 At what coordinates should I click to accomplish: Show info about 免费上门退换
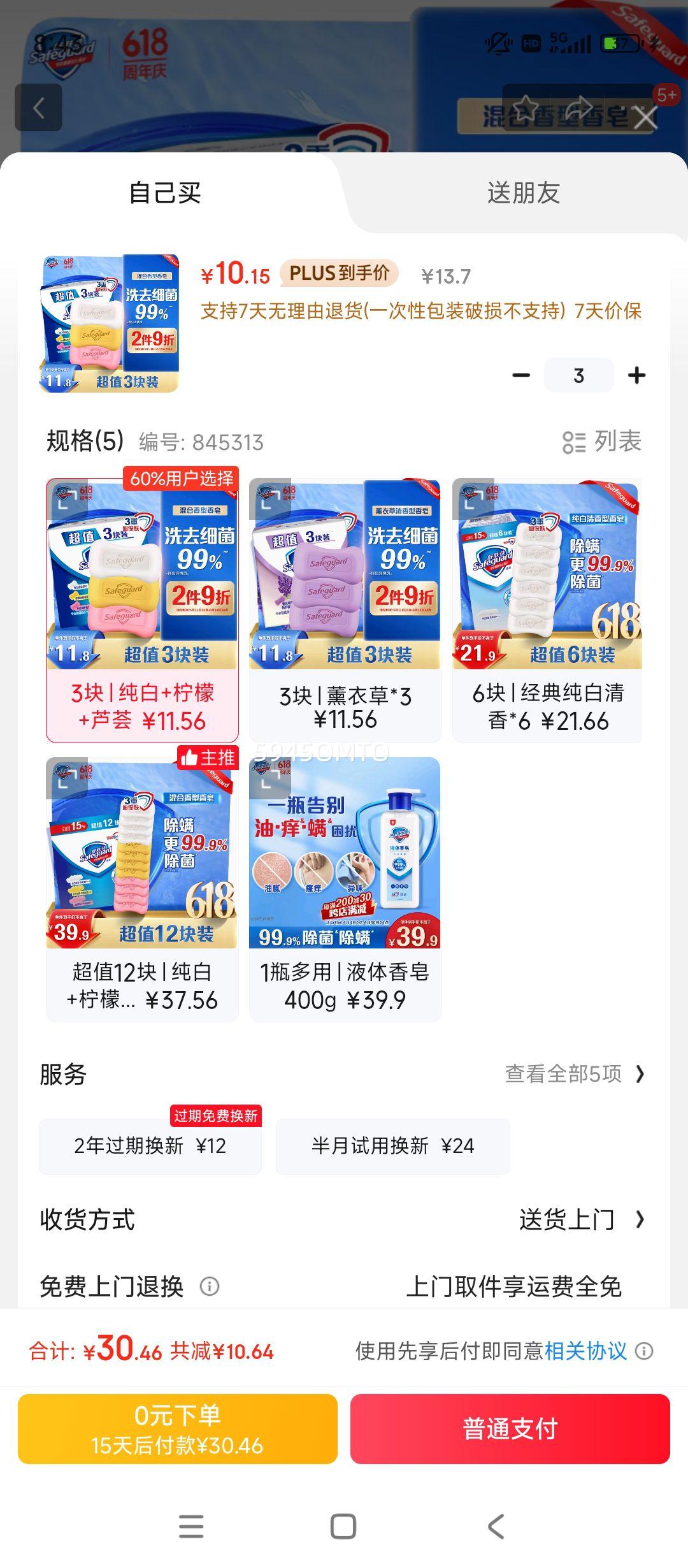(210, 1287)
